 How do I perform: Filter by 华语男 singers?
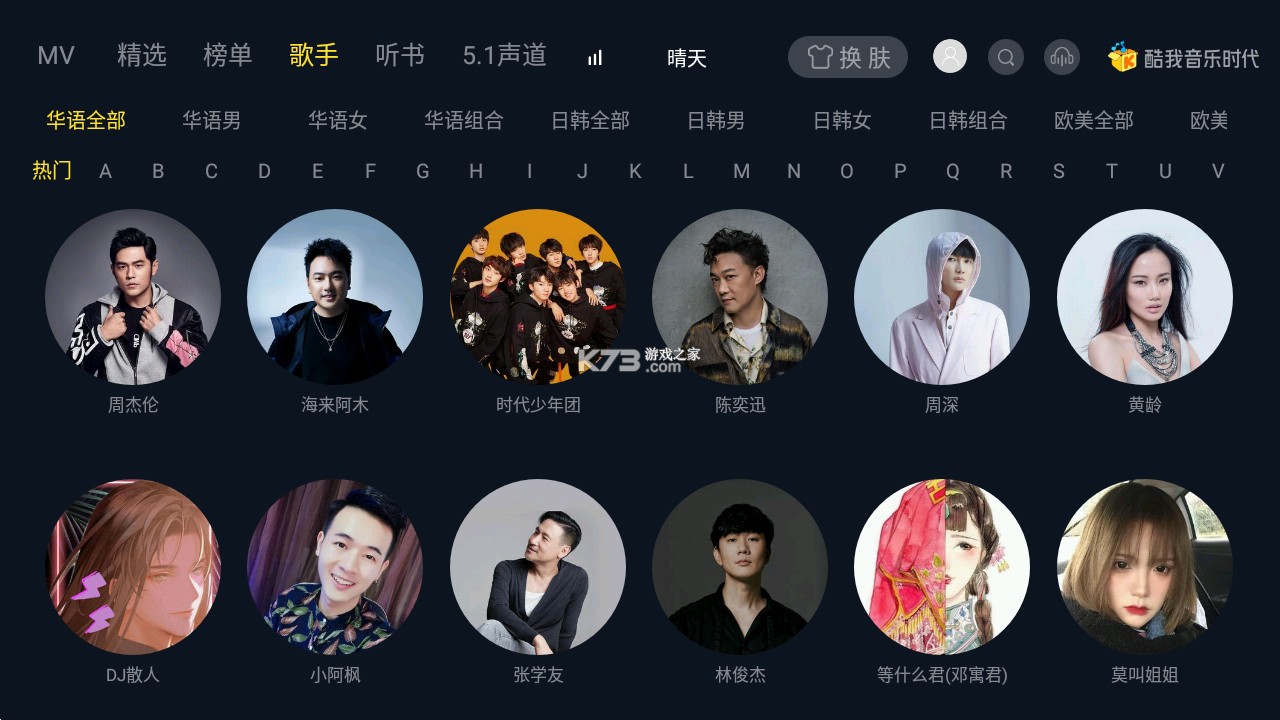coord(211,121)
